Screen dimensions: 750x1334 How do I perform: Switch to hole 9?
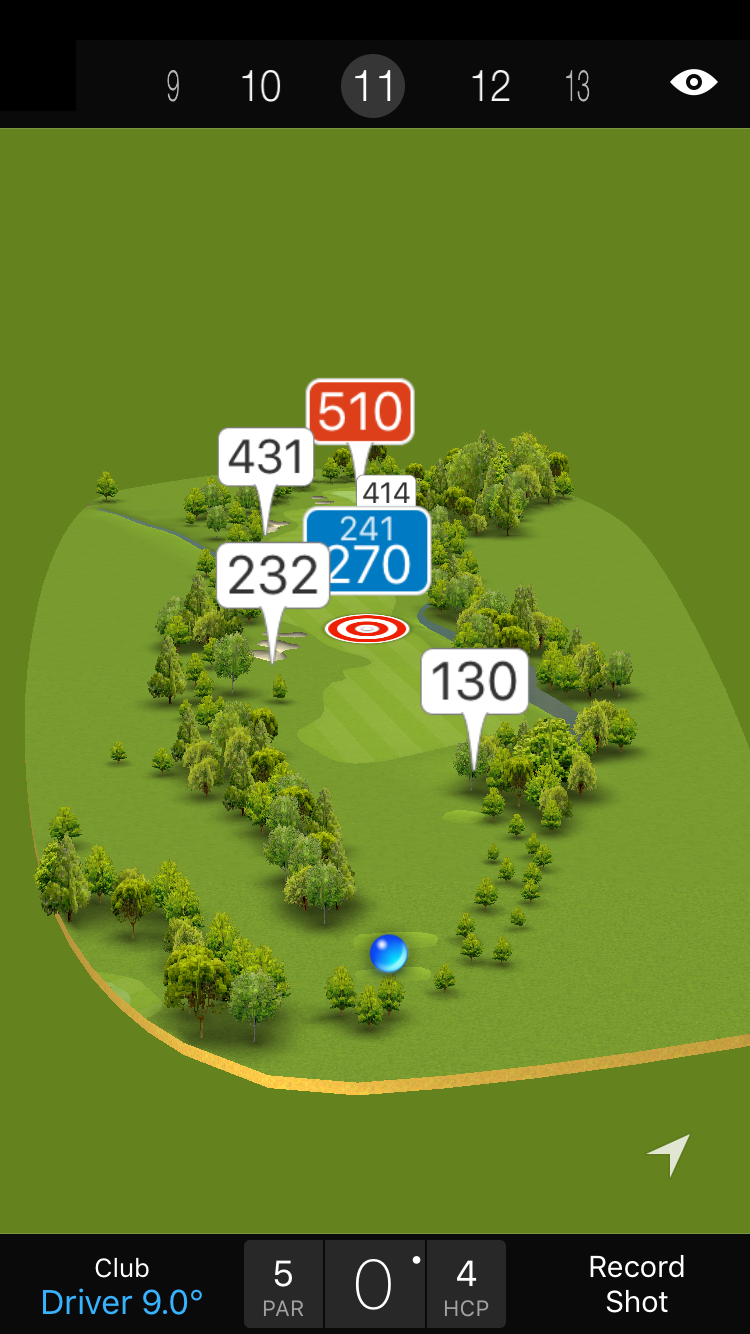(173, 87)
